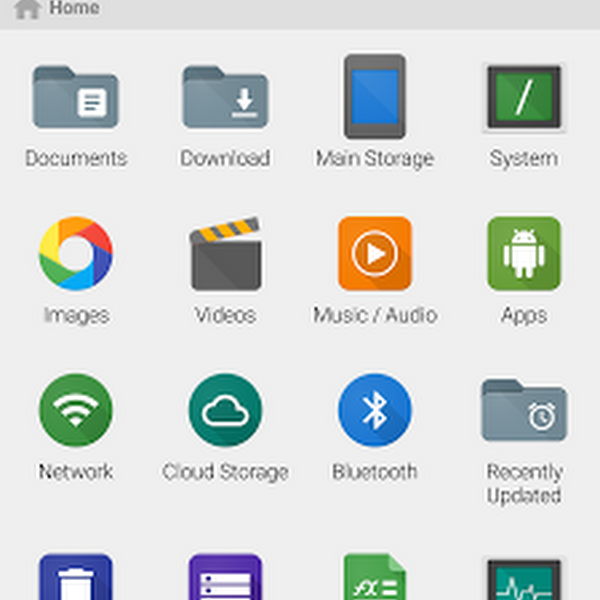Tap the Home breadcrumb
The image size is (600, 600).
[x=60, y=8]
